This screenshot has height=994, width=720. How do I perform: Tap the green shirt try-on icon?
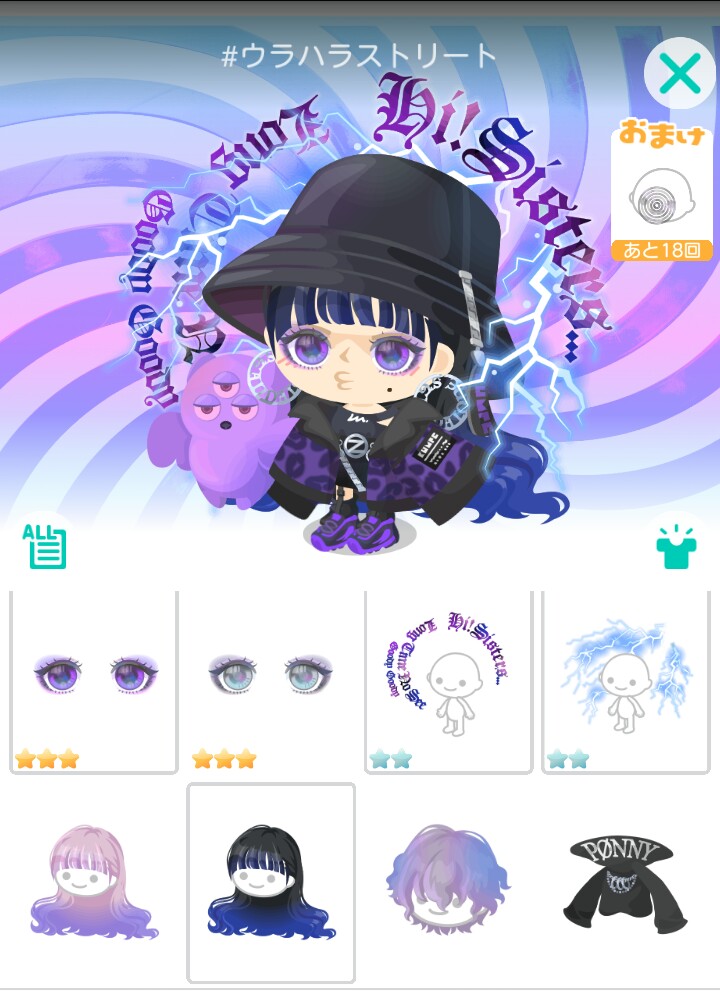point(676,547)
